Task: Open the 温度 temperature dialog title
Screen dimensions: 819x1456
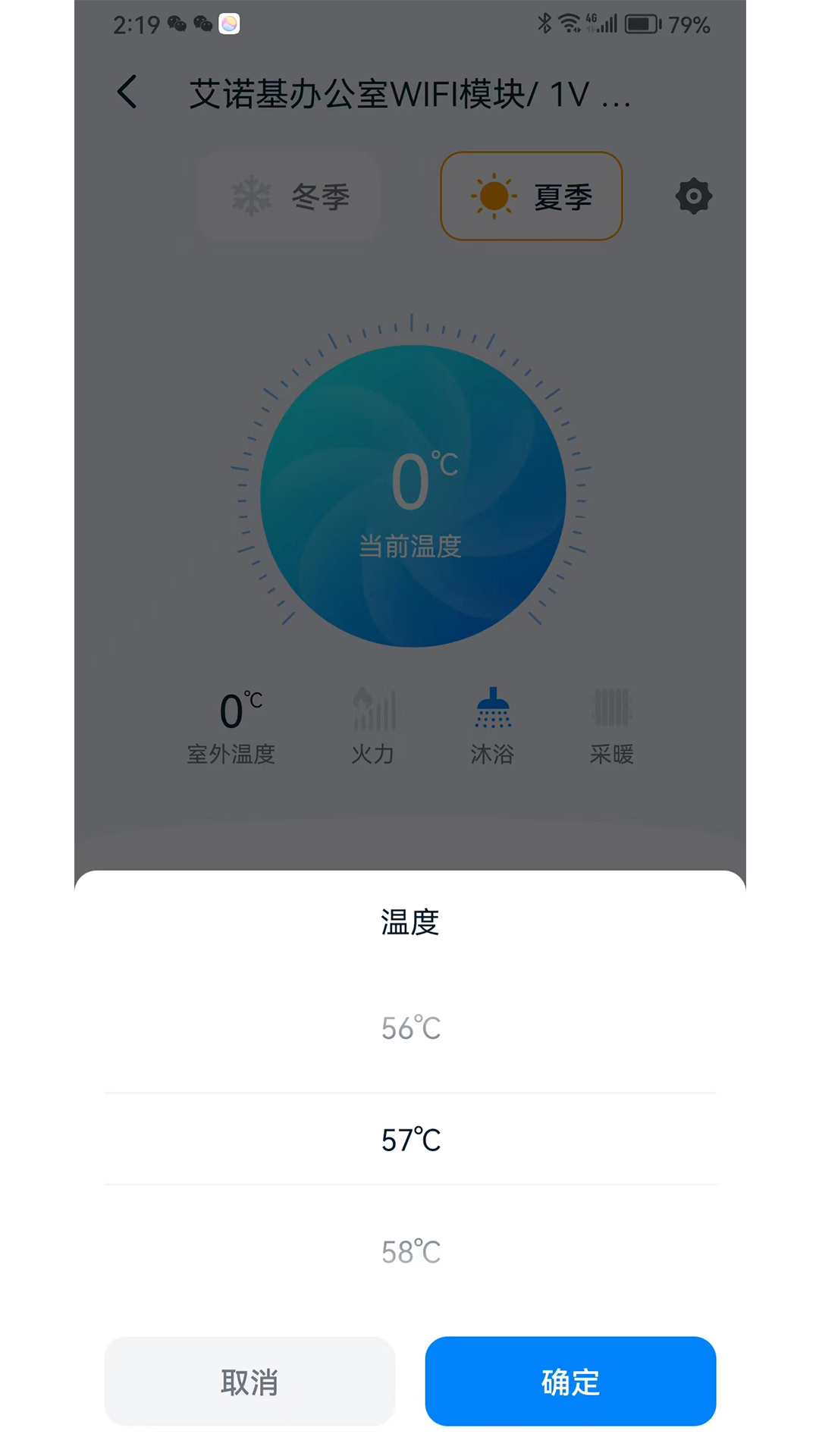Action: 409,921
